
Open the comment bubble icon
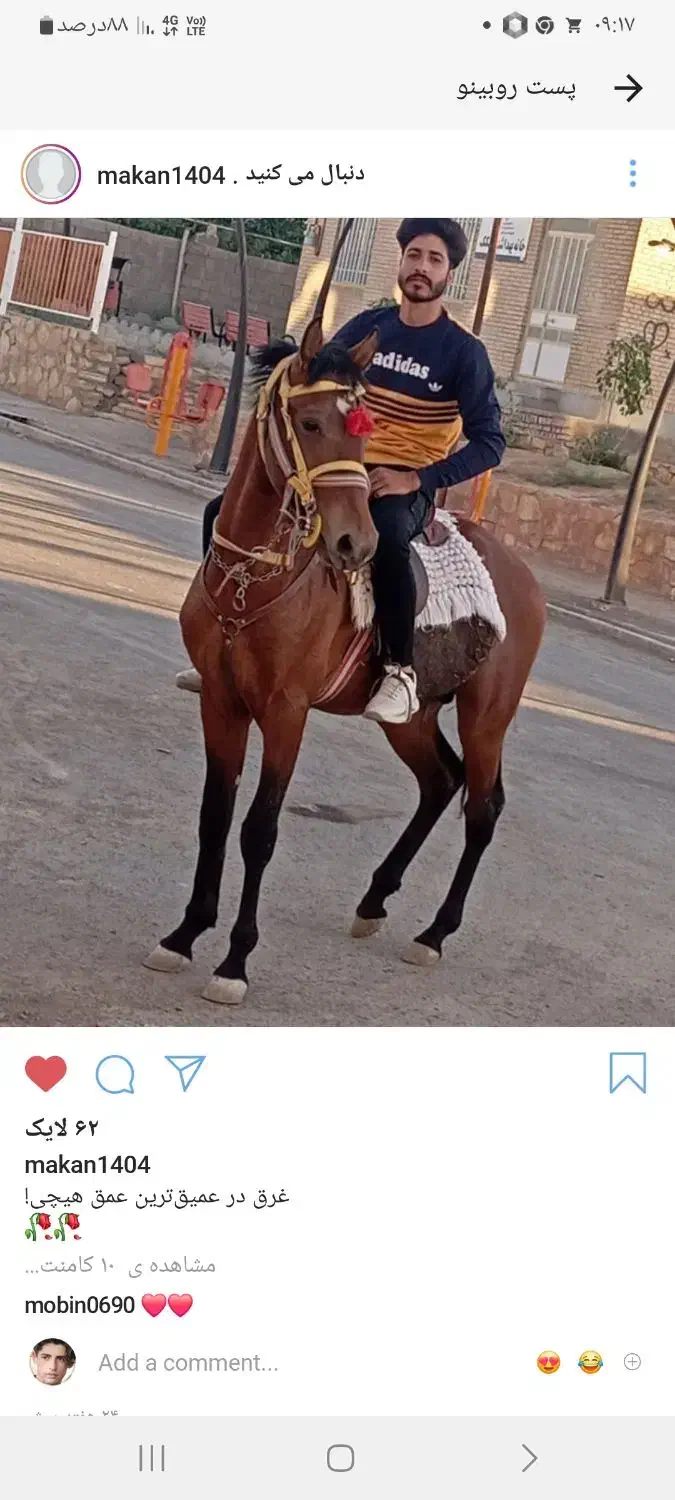click(115, 1074)
